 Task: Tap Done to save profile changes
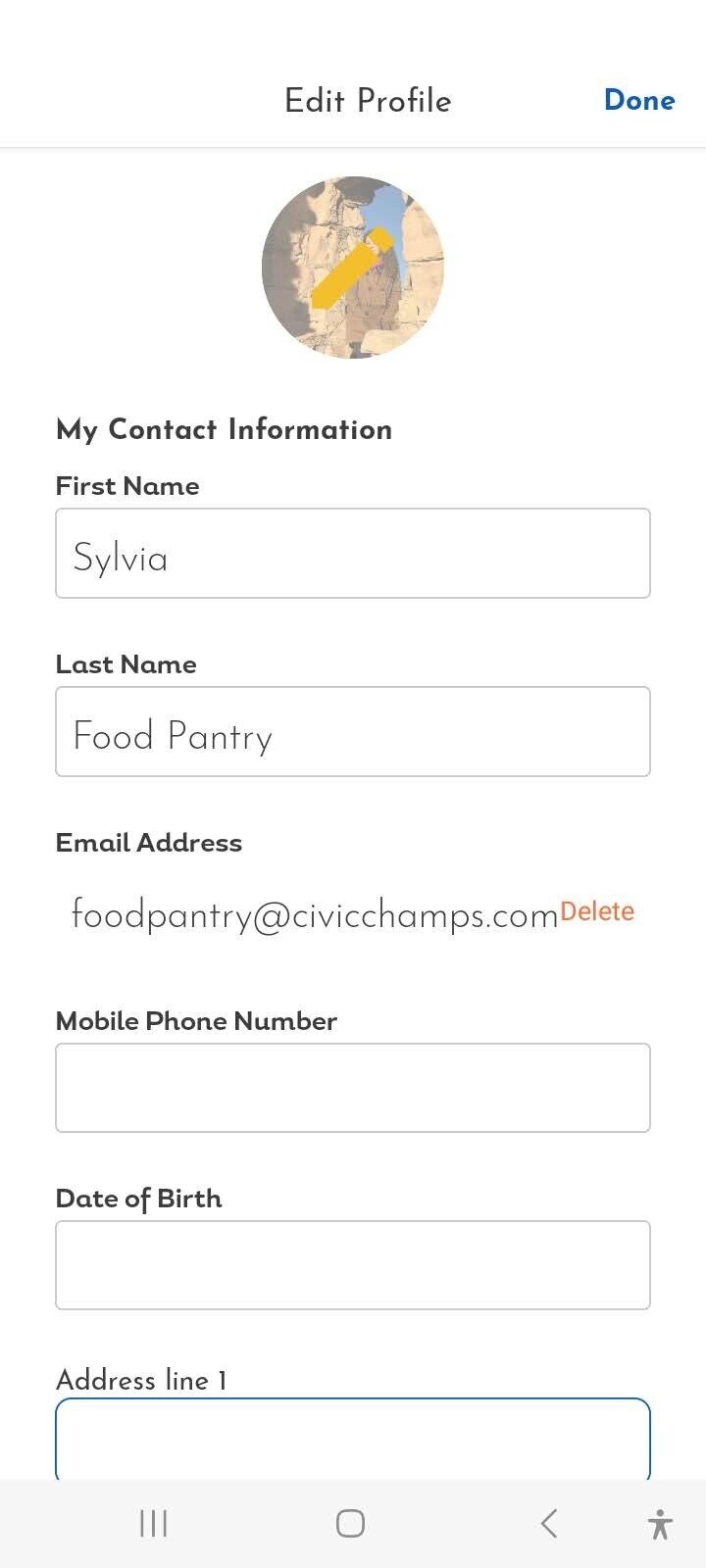[x=639, y=100]
